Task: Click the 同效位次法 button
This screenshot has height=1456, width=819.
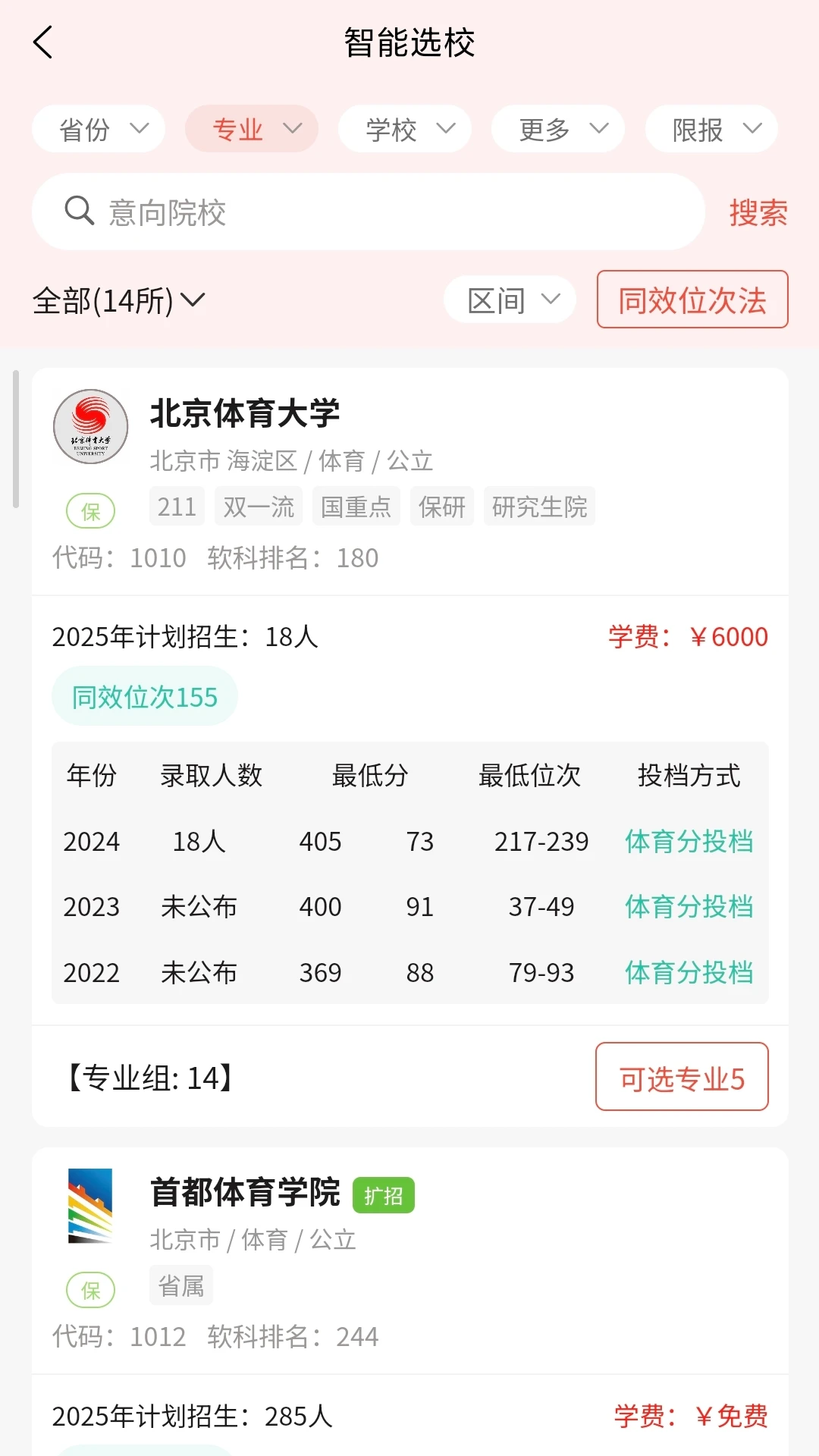Action: [x=692, y=300]
